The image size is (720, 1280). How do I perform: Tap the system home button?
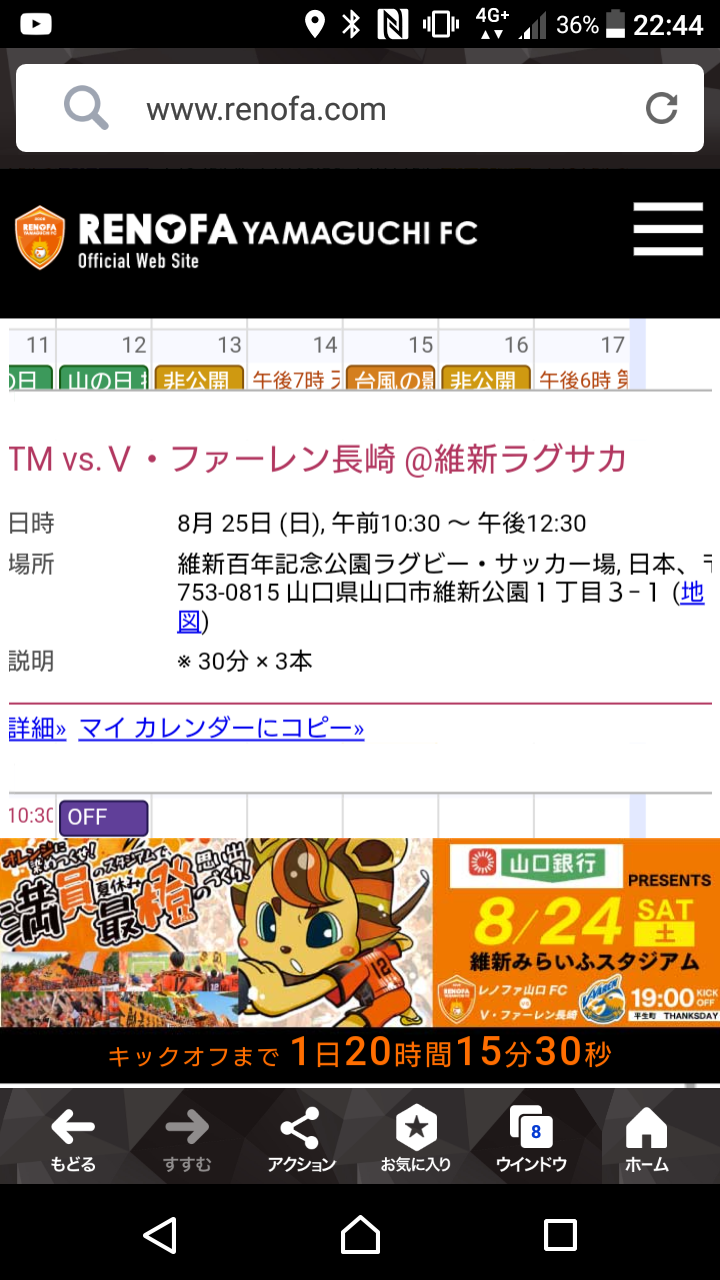tap(360, 1235)
